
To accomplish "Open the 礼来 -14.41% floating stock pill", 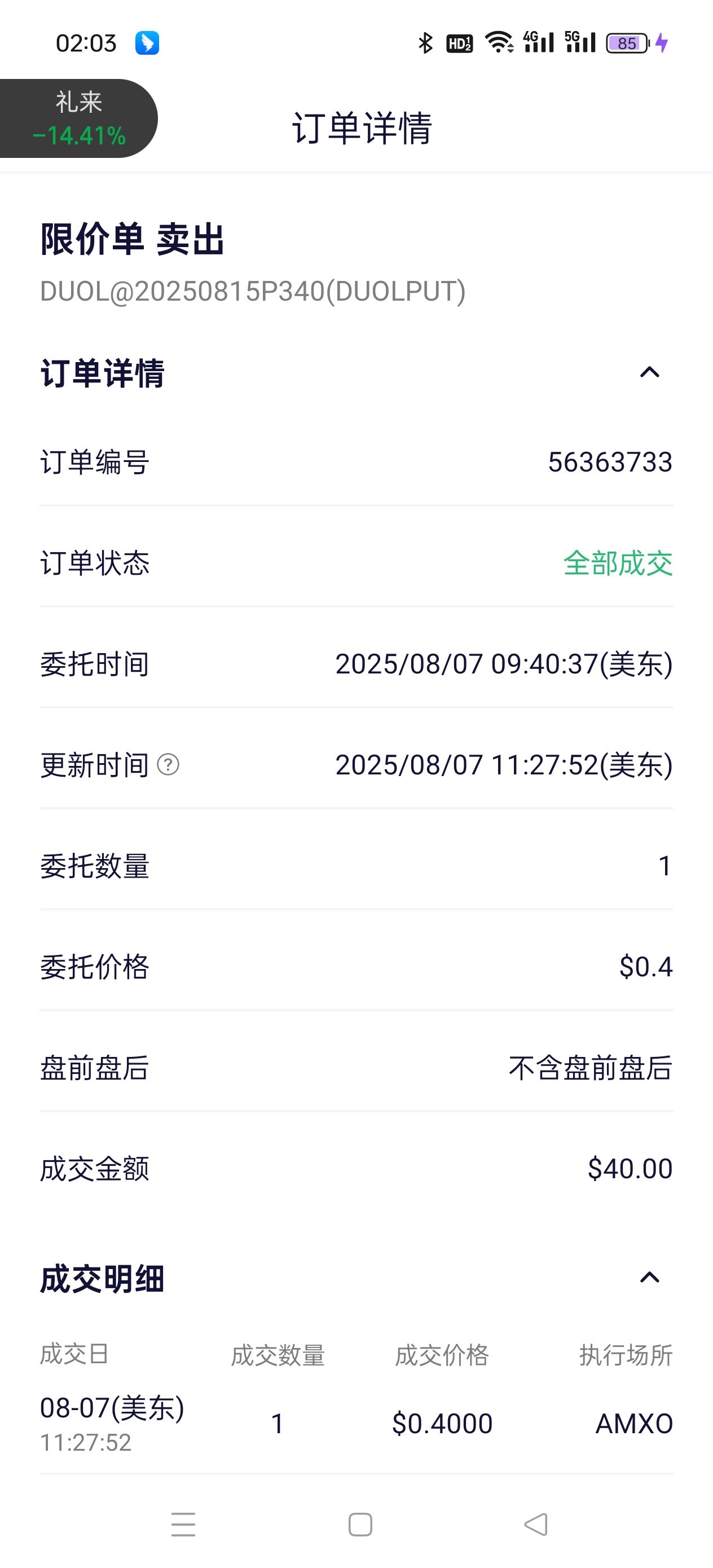I will click(78, 118).
